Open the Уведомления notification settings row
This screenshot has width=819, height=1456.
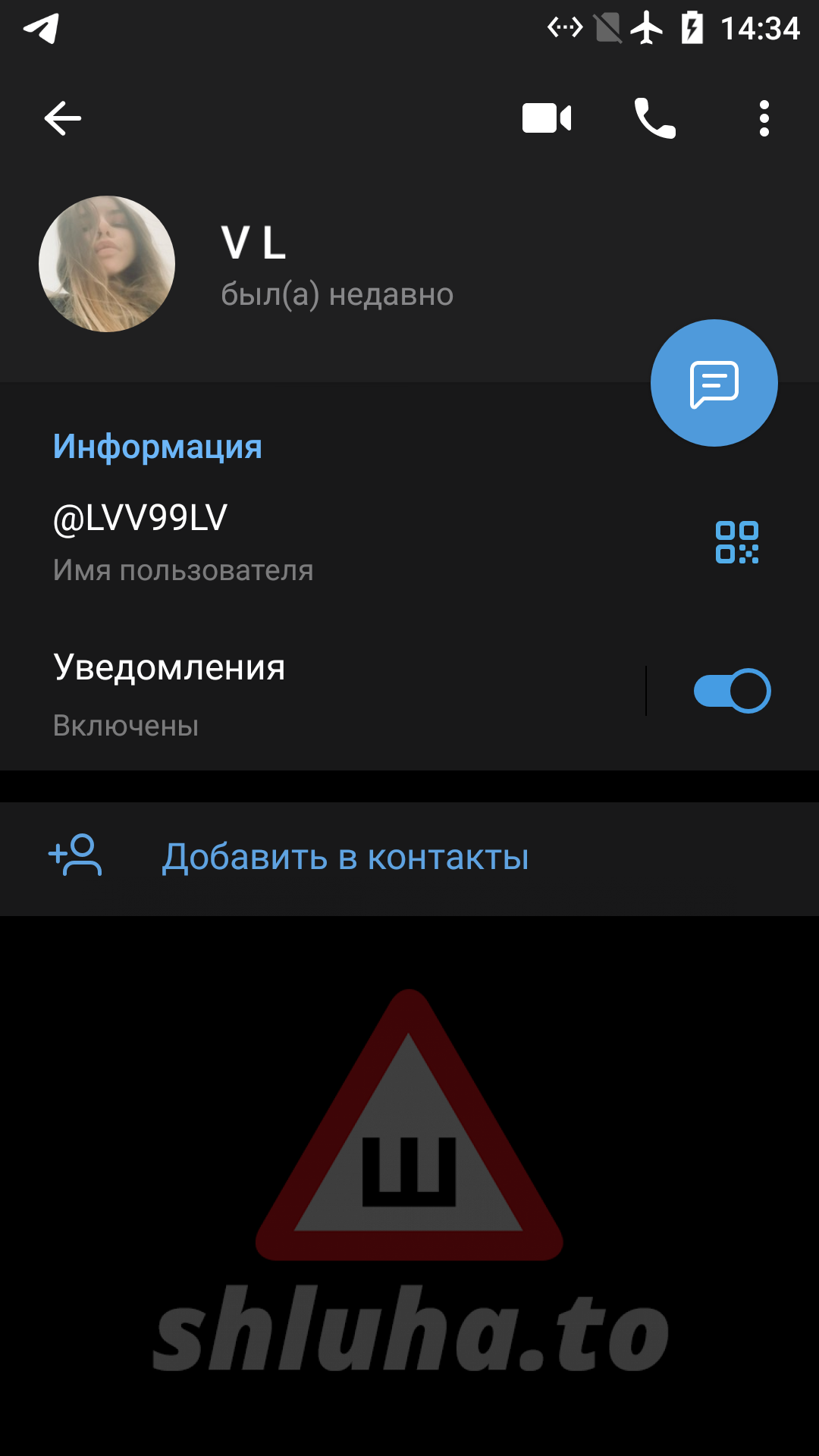click(x=303, y=693)
